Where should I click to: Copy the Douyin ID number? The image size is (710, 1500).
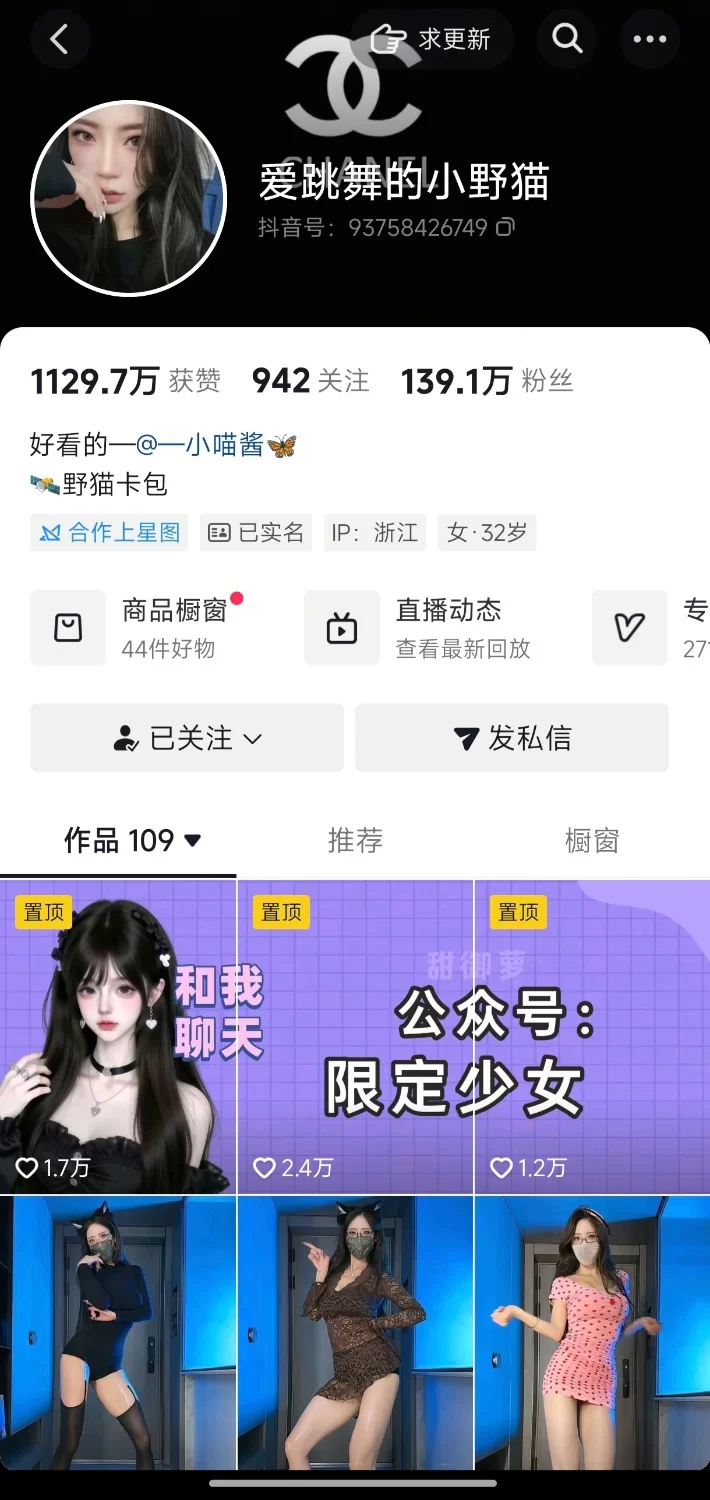[x=506, y=227]
